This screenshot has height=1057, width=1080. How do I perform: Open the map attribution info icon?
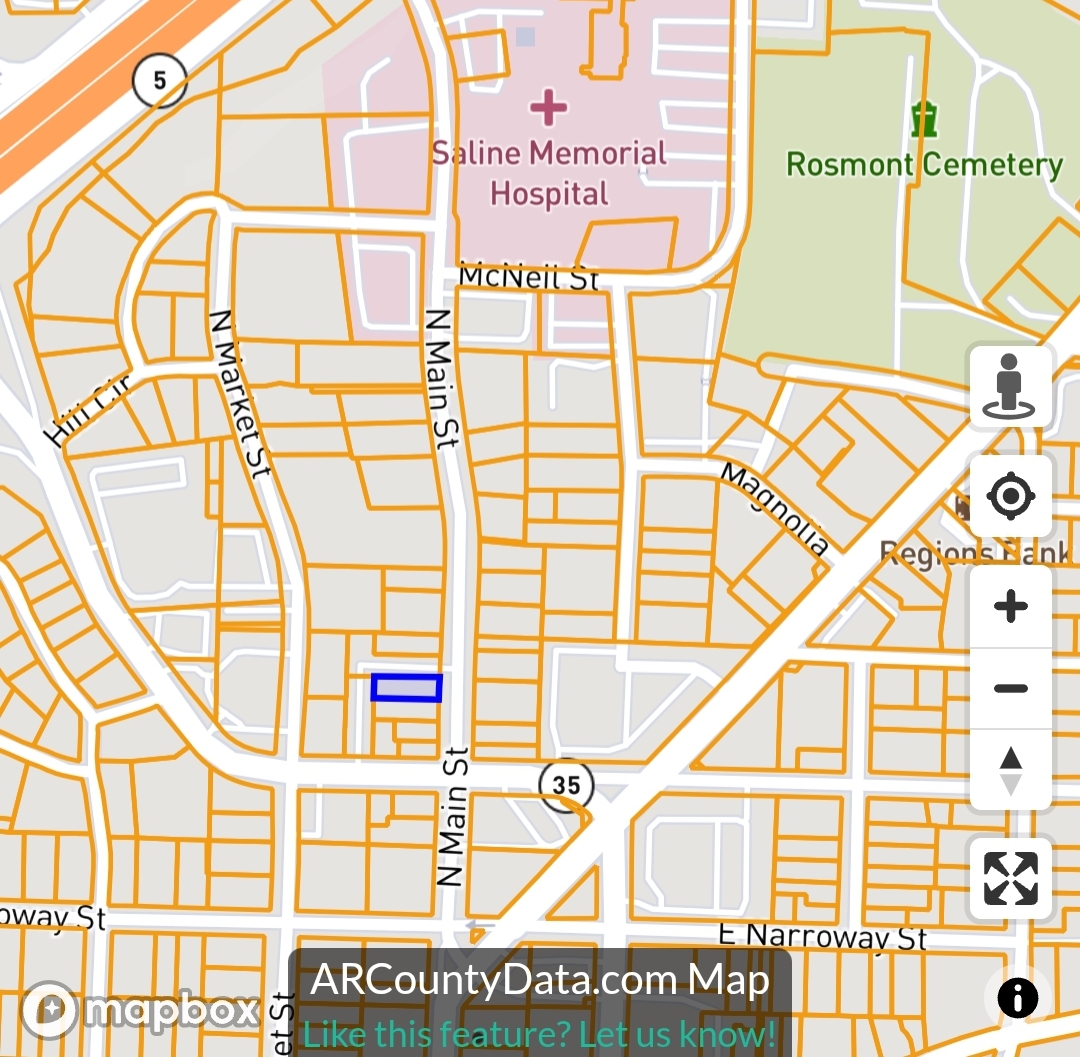pos(1017,998)
